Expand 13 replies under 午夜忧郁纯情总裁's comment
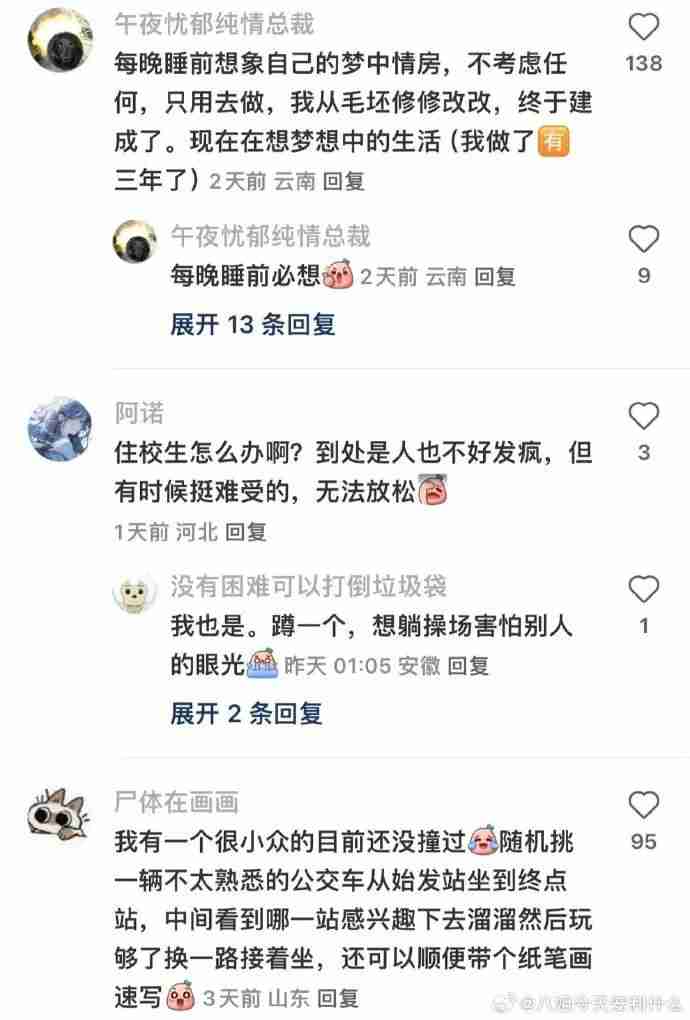Viewport: 690px width, 1020px height. click(252, 324)
